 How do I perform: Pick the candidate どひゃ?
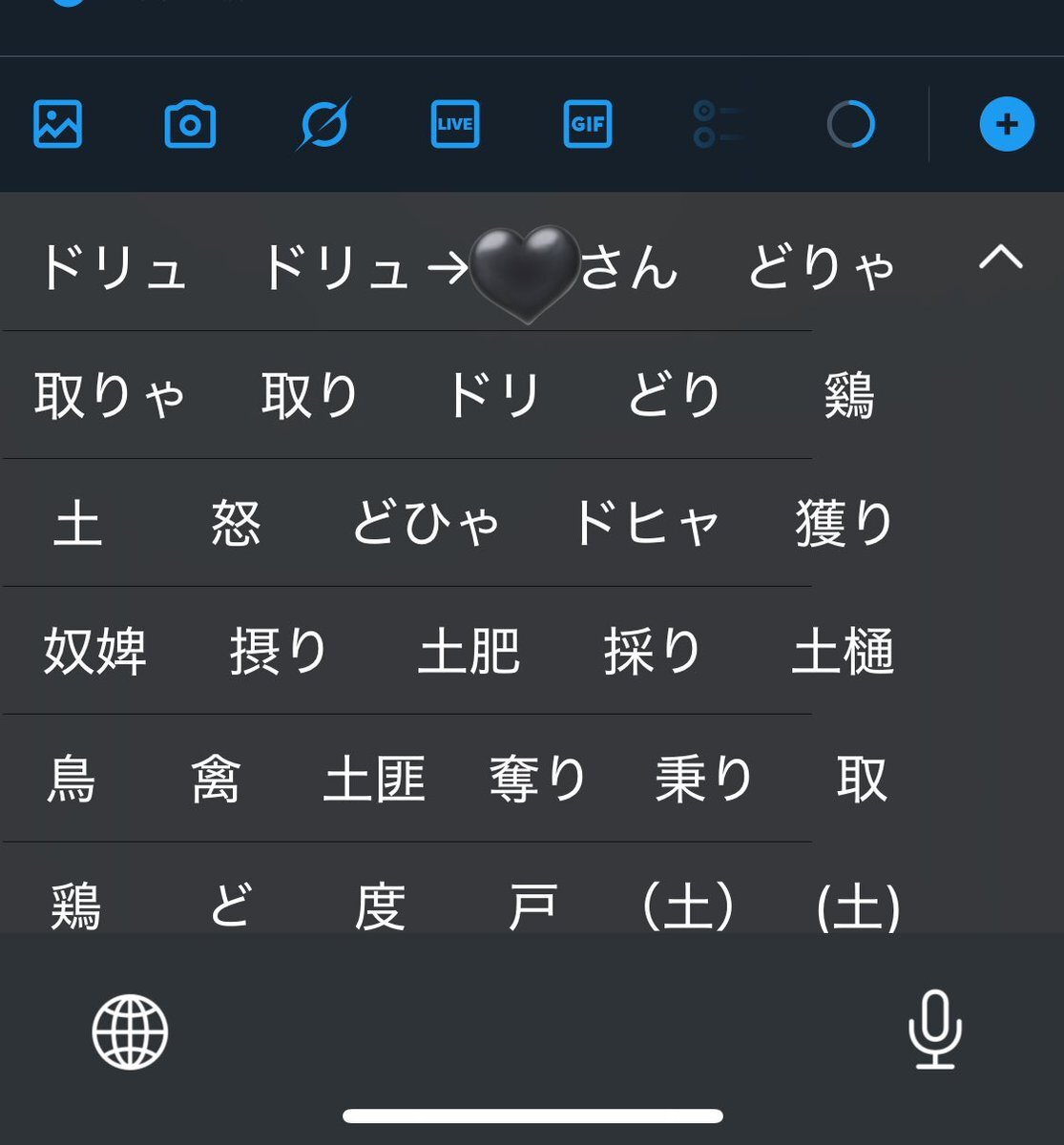426,524
